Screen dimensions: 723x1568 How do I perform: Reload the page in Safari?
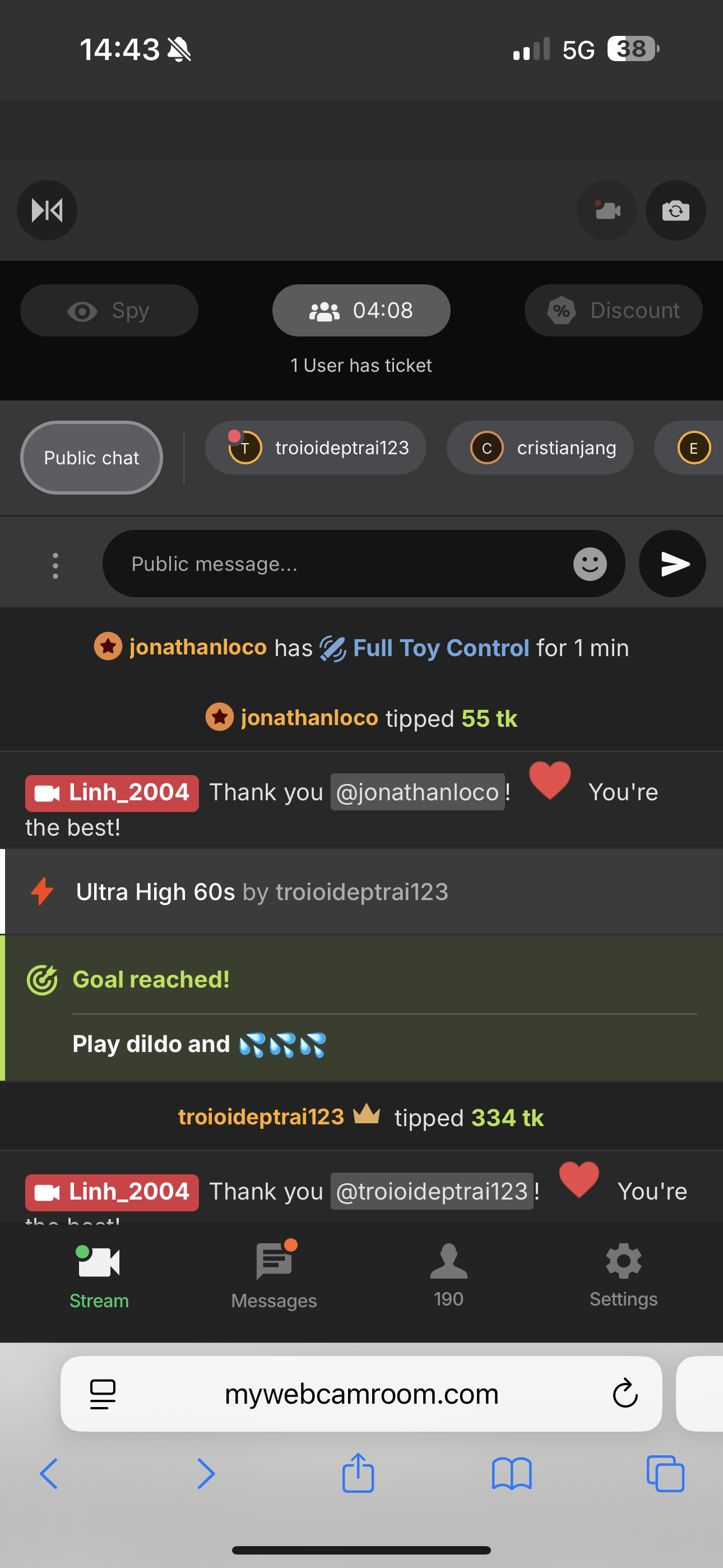pos(624,1393)
